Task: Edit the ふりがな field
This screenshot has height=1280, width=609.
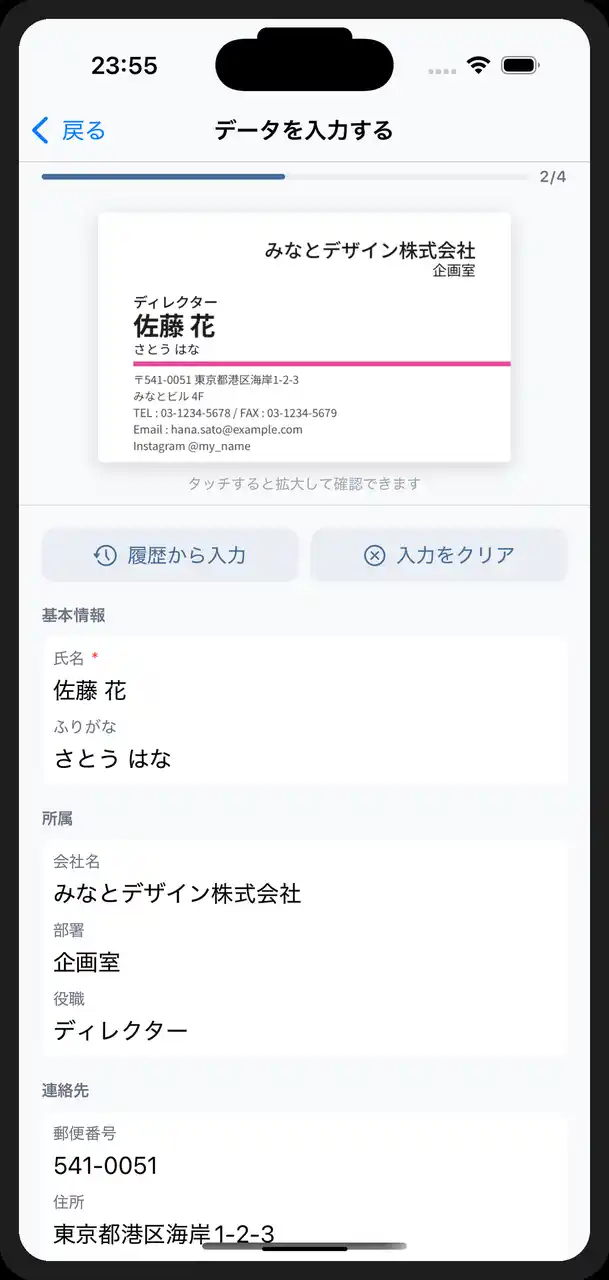Action: point(304,759)
